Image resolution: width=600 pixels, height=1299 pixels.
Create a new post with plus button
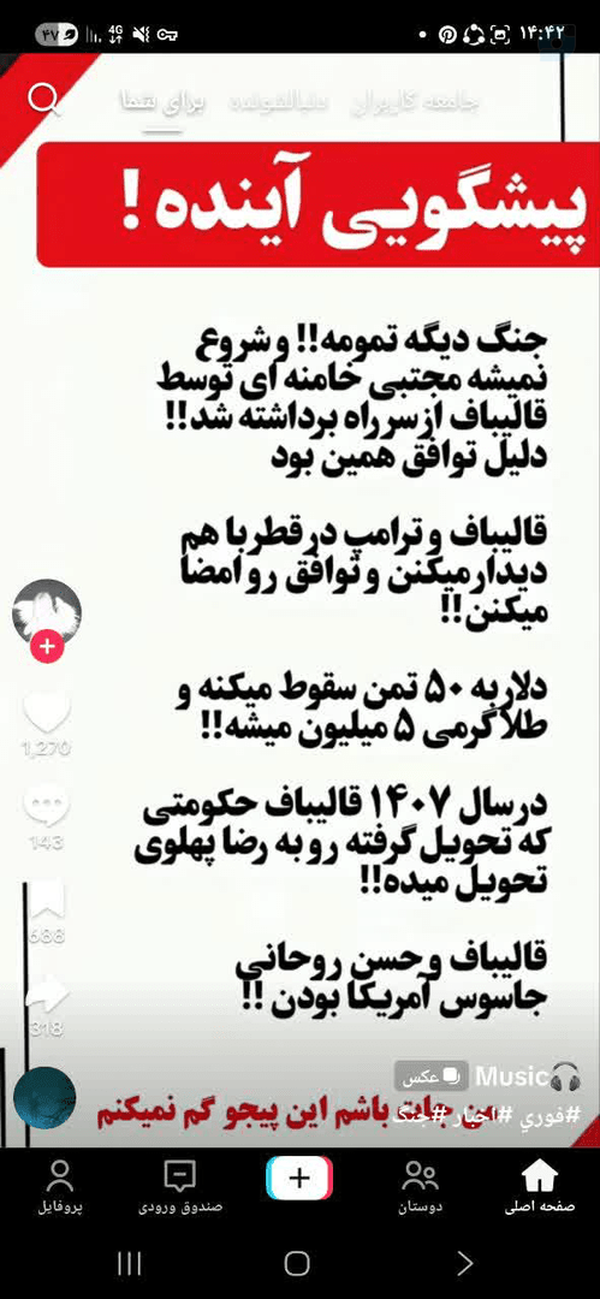tap(299, 1178)
